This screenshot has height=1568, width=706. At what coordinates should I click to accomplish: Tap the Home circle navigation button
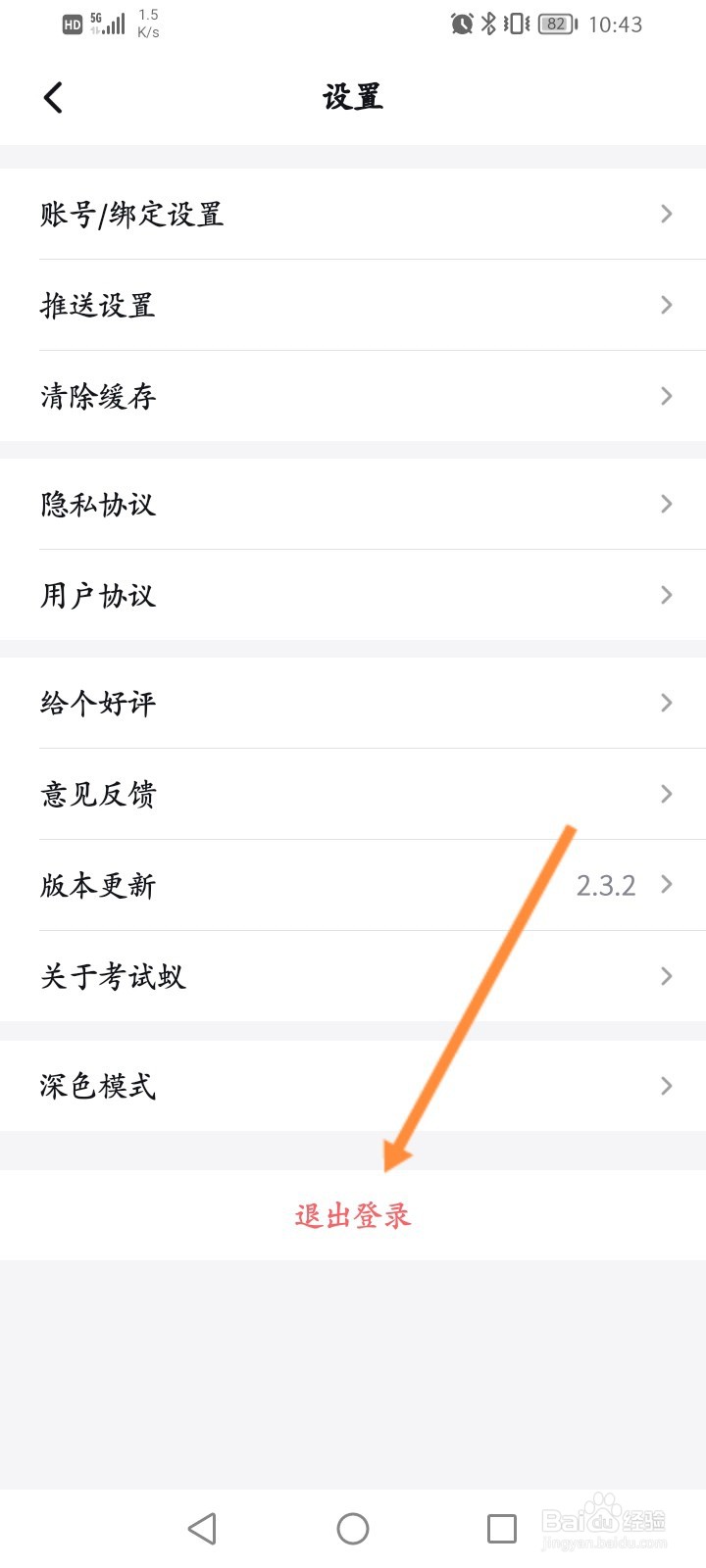point(353,1528)
